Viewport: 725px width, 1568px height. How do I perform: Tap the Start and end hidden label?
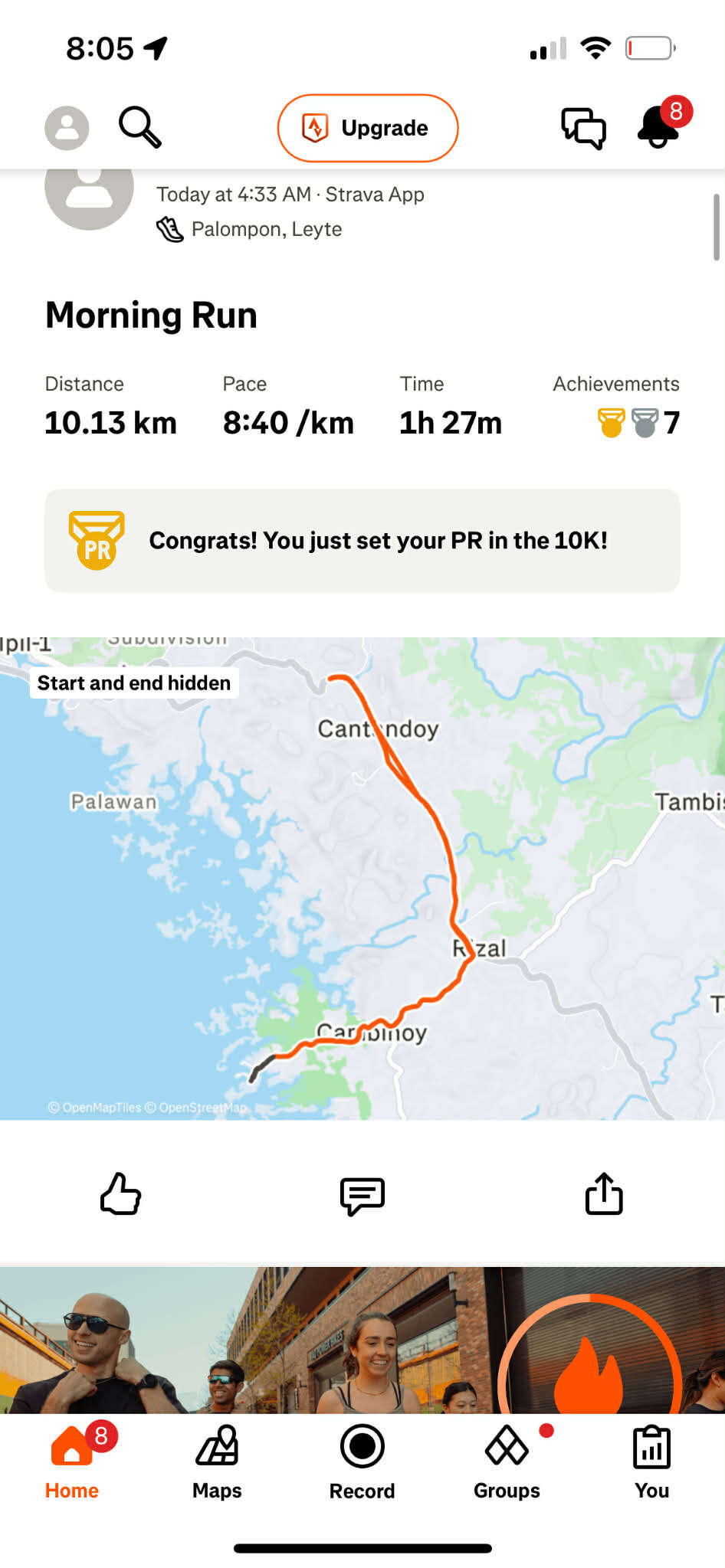click(x=133, y=683)
